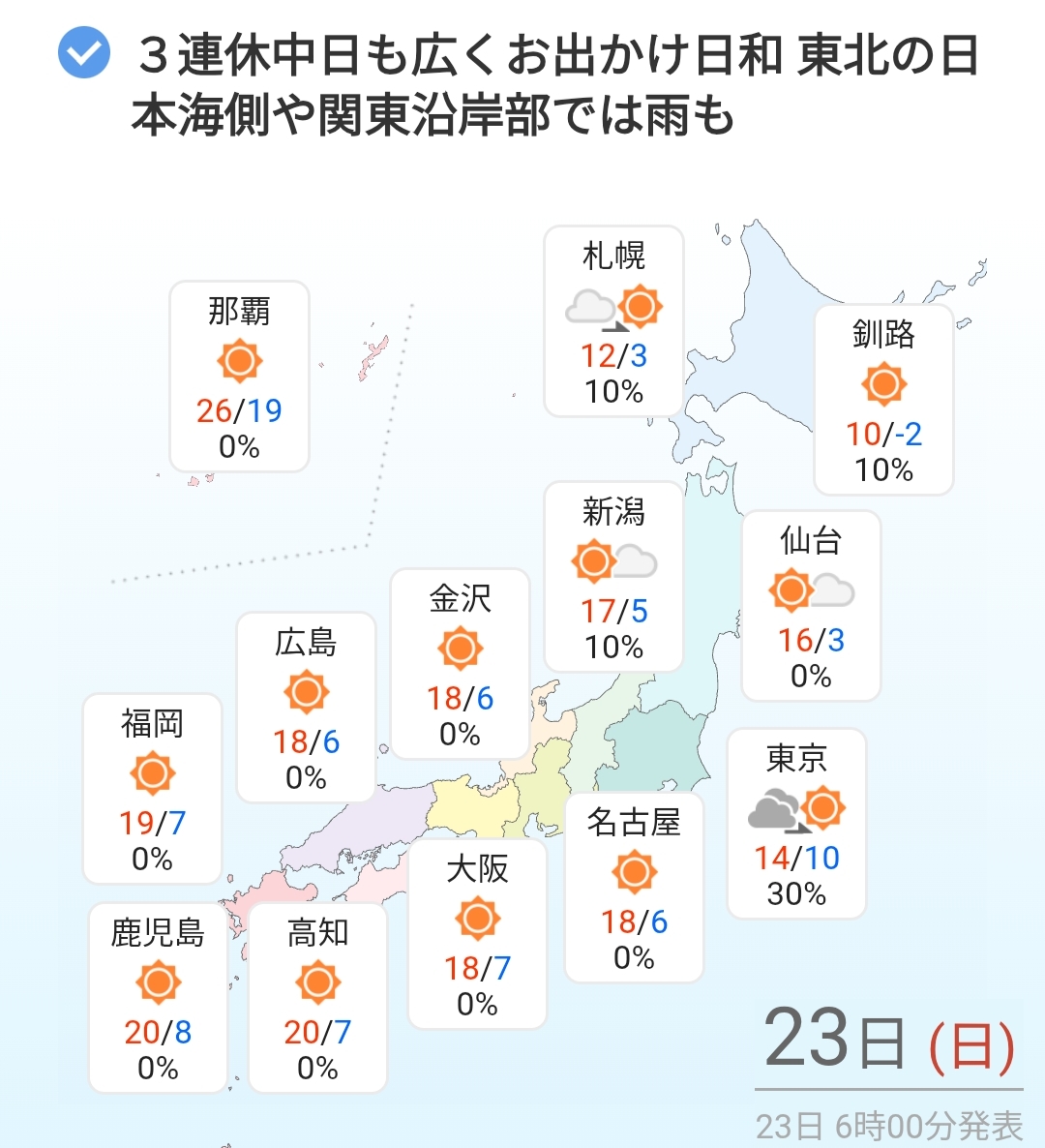Open Sapporo's 札幌 forecast card
The height and width of the screenshot is (1148, 1045).
point(613,321)
